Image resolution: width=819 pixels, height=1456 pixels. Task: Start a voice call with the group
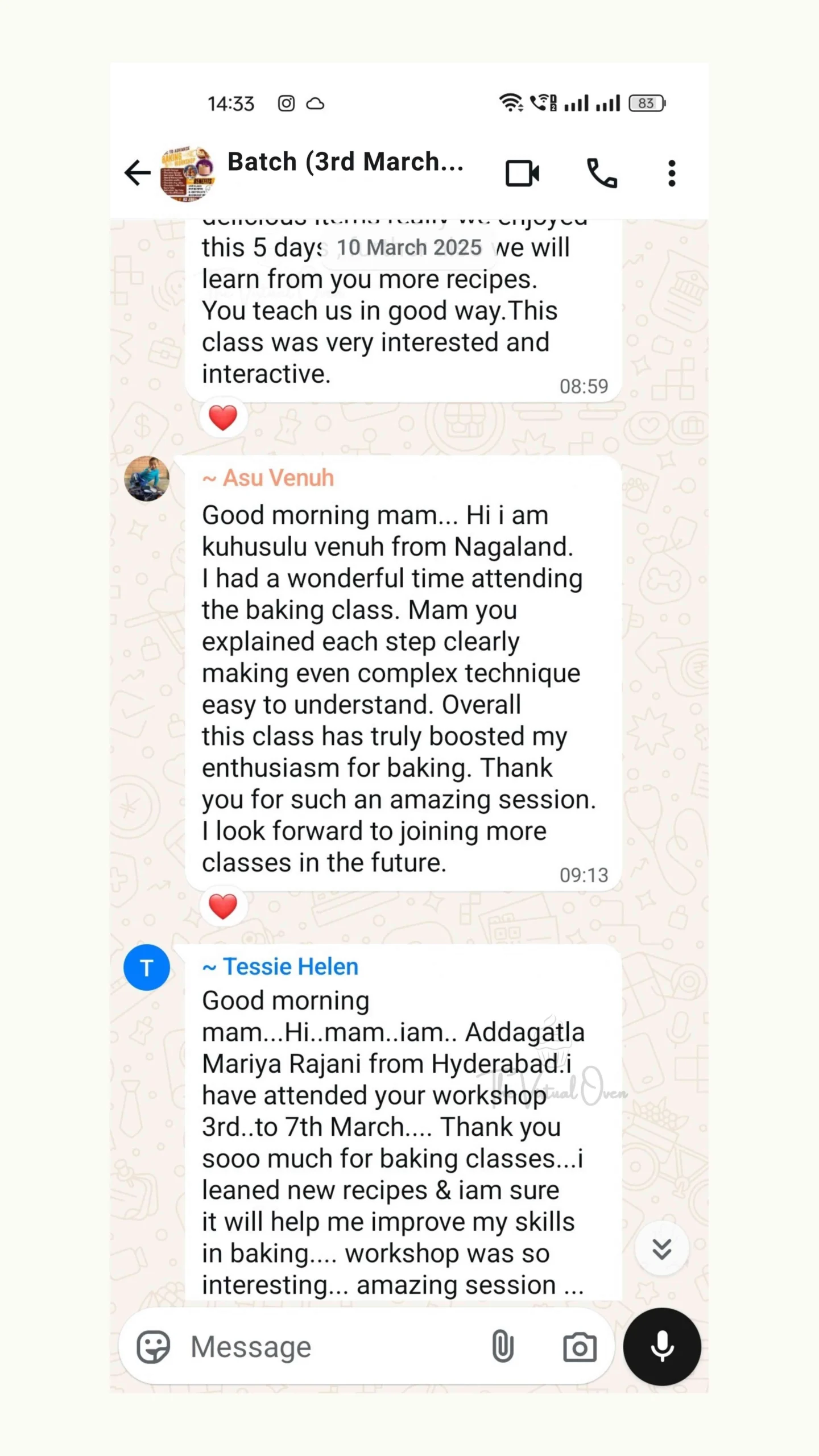(x=602, y=173)
